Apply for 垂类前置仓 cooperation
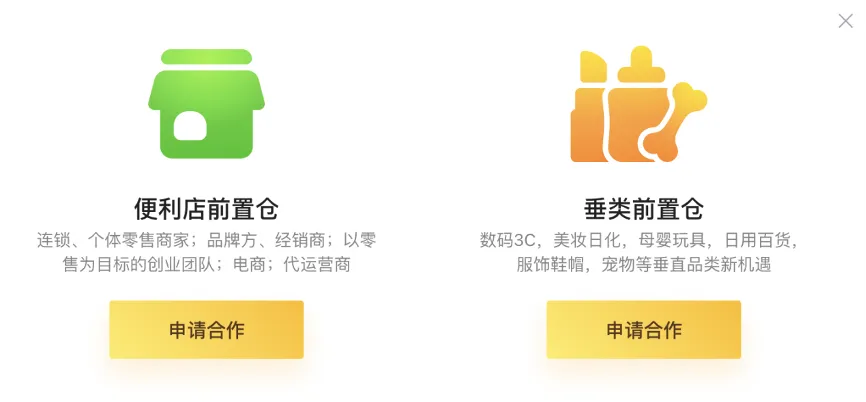This screenshot has width=866, height=402. (x=643, y=330)
